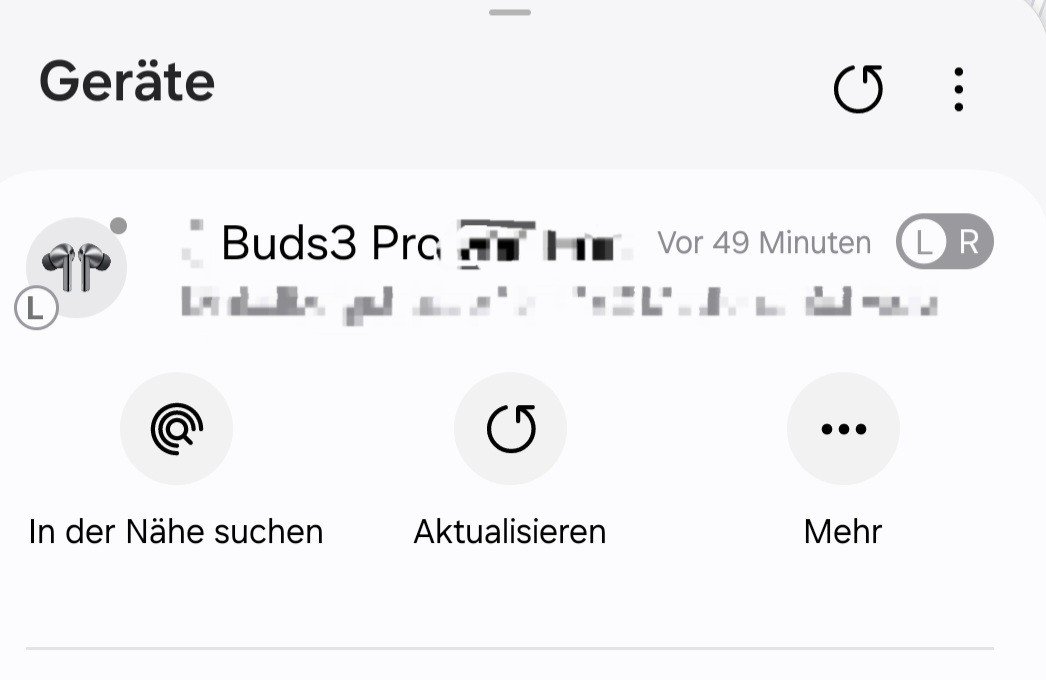Viewport: 1046px width, 680px height.
Task: Open Mehr options
Action: (x=843, y=429)
